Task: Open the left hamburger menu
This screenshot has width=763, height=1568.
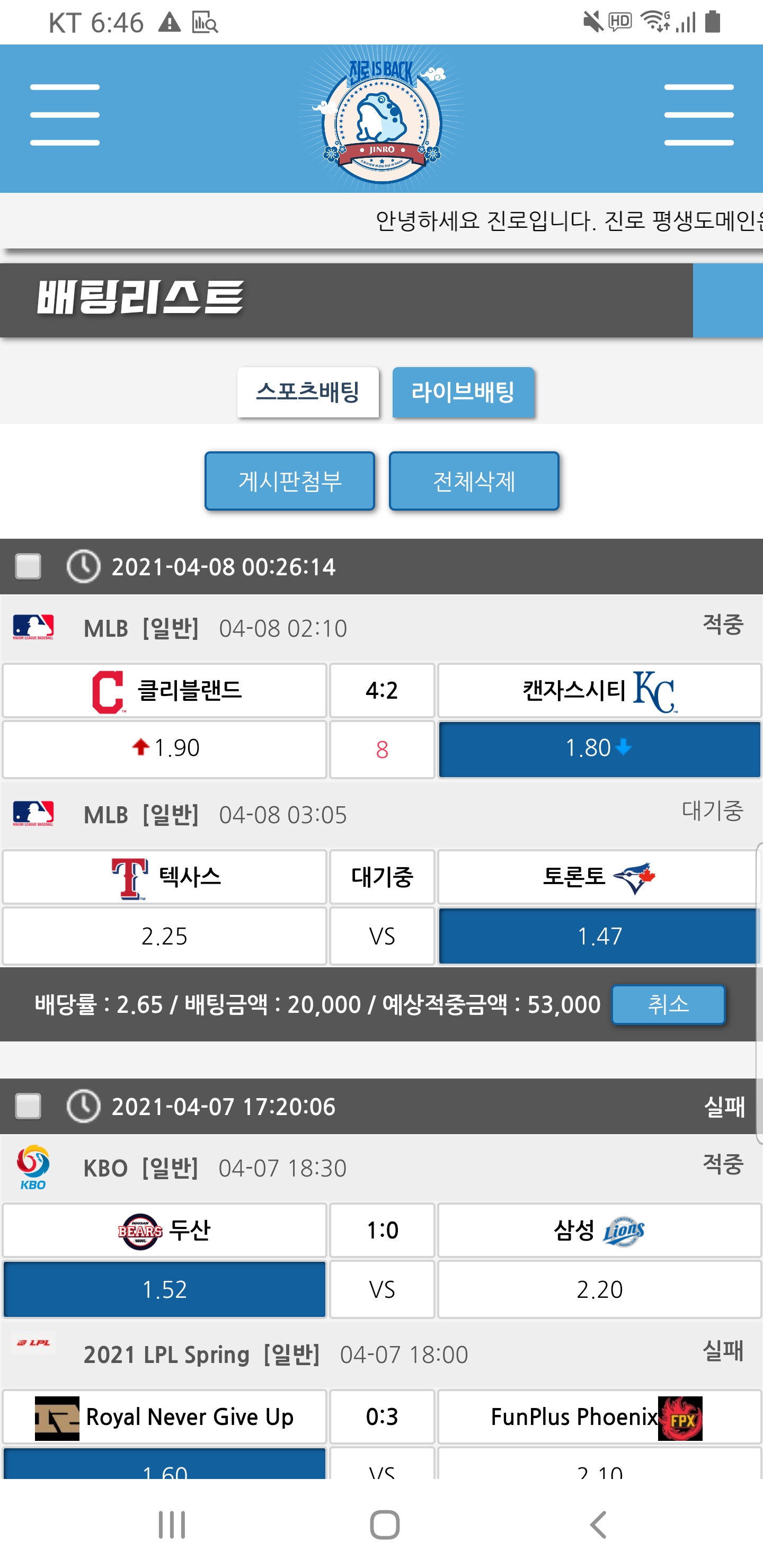Action: (x=65, y=115)
